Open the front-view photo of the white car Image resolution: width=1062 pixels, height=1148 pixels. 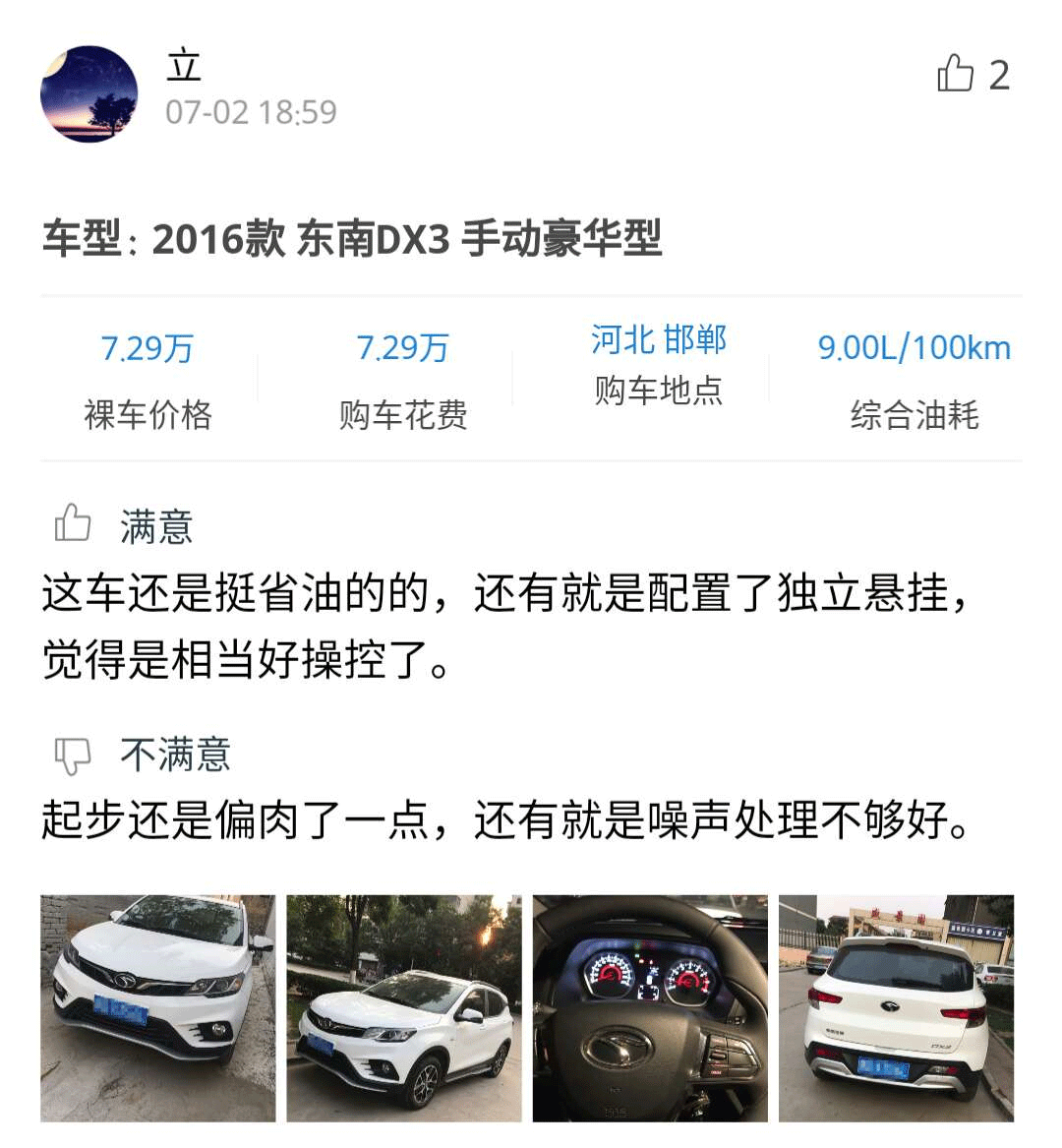click(157, 1007)
